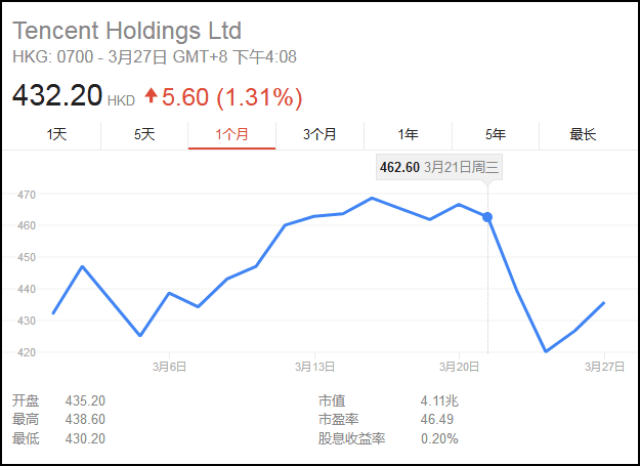The image size is (640, 466).
Task: Tap the selected 1个月 tab
Action: (x=232, y=135)
